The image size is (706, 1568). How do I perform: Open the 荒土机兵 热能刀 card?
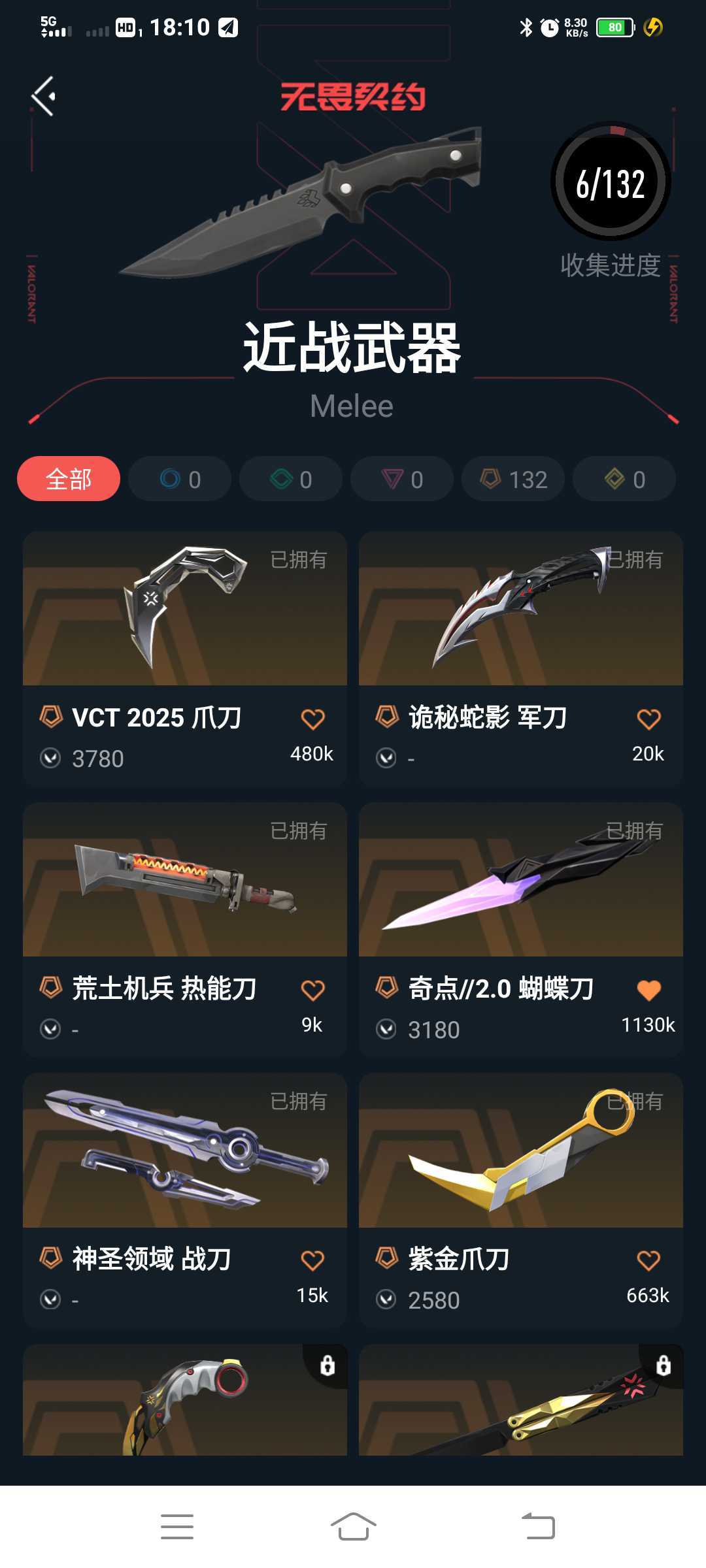pyautogui.click(x=185, y=930)
